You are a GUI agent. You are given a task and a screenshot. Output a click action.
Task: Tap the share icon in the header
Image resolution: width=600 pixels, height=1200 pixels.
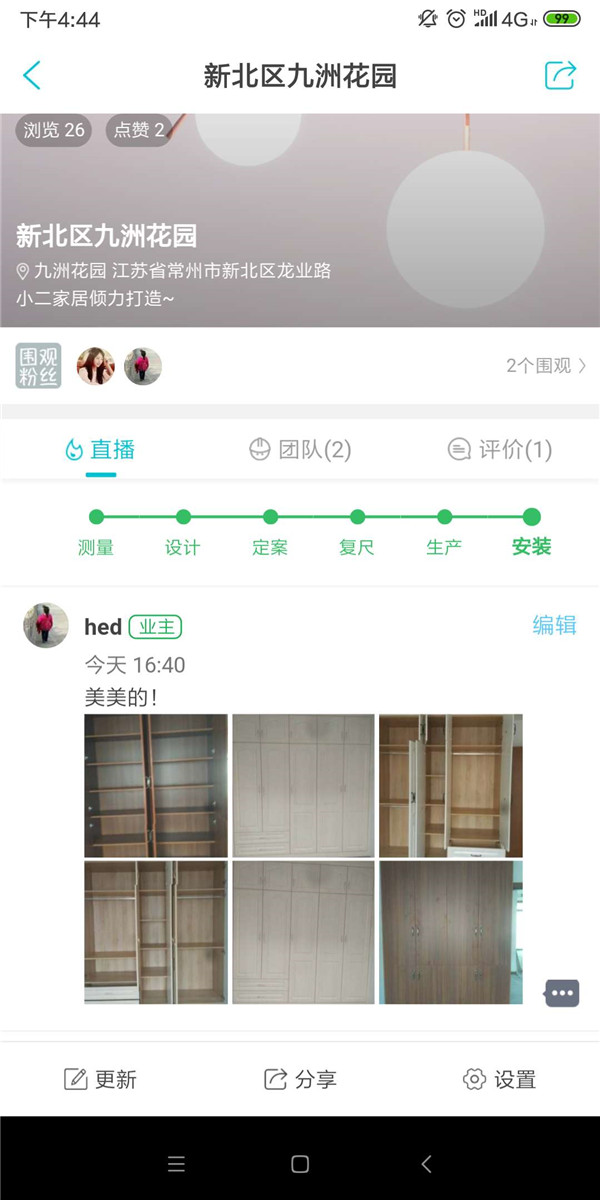point(560,76)
